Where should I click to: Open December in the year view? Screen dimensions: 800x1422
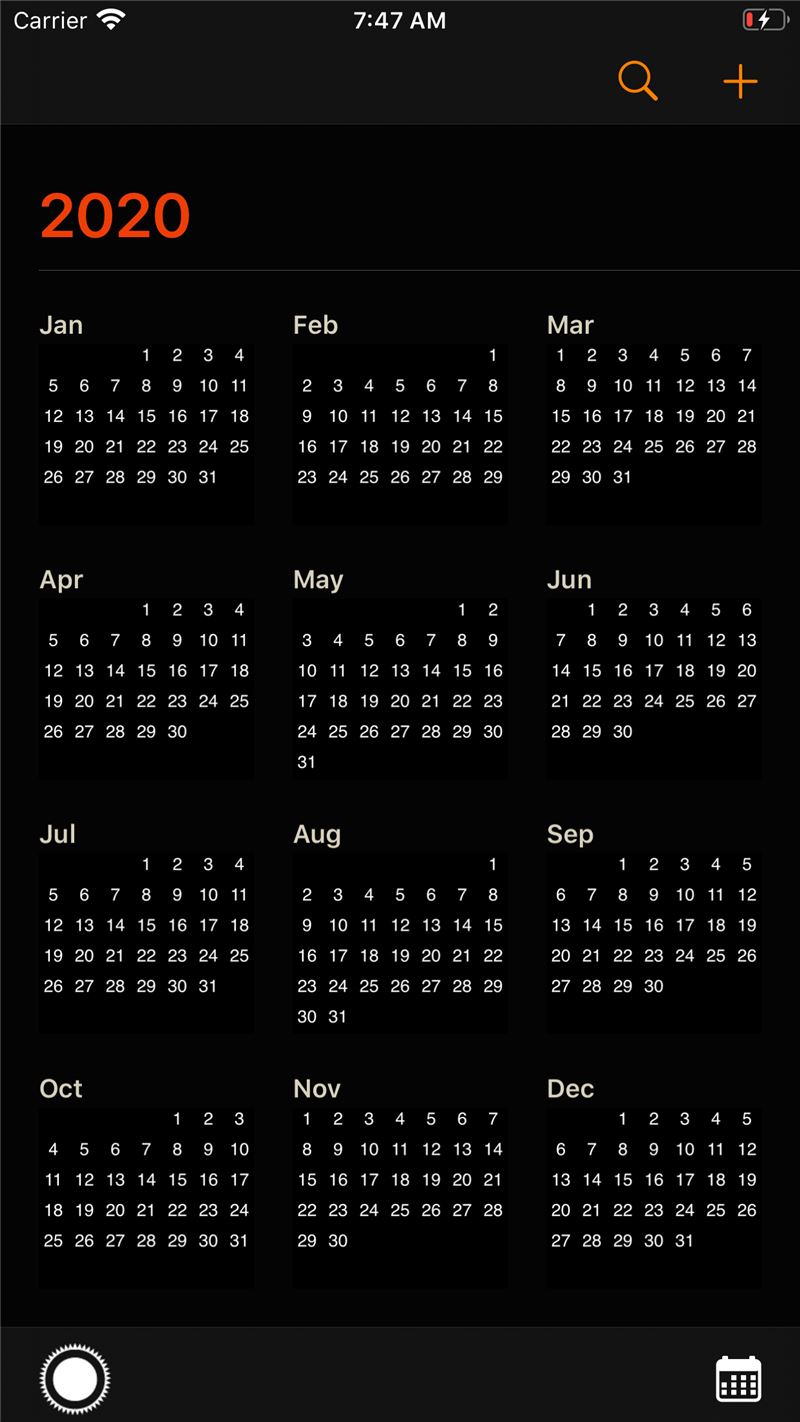pyautogui.click(x=654, y=1181)
